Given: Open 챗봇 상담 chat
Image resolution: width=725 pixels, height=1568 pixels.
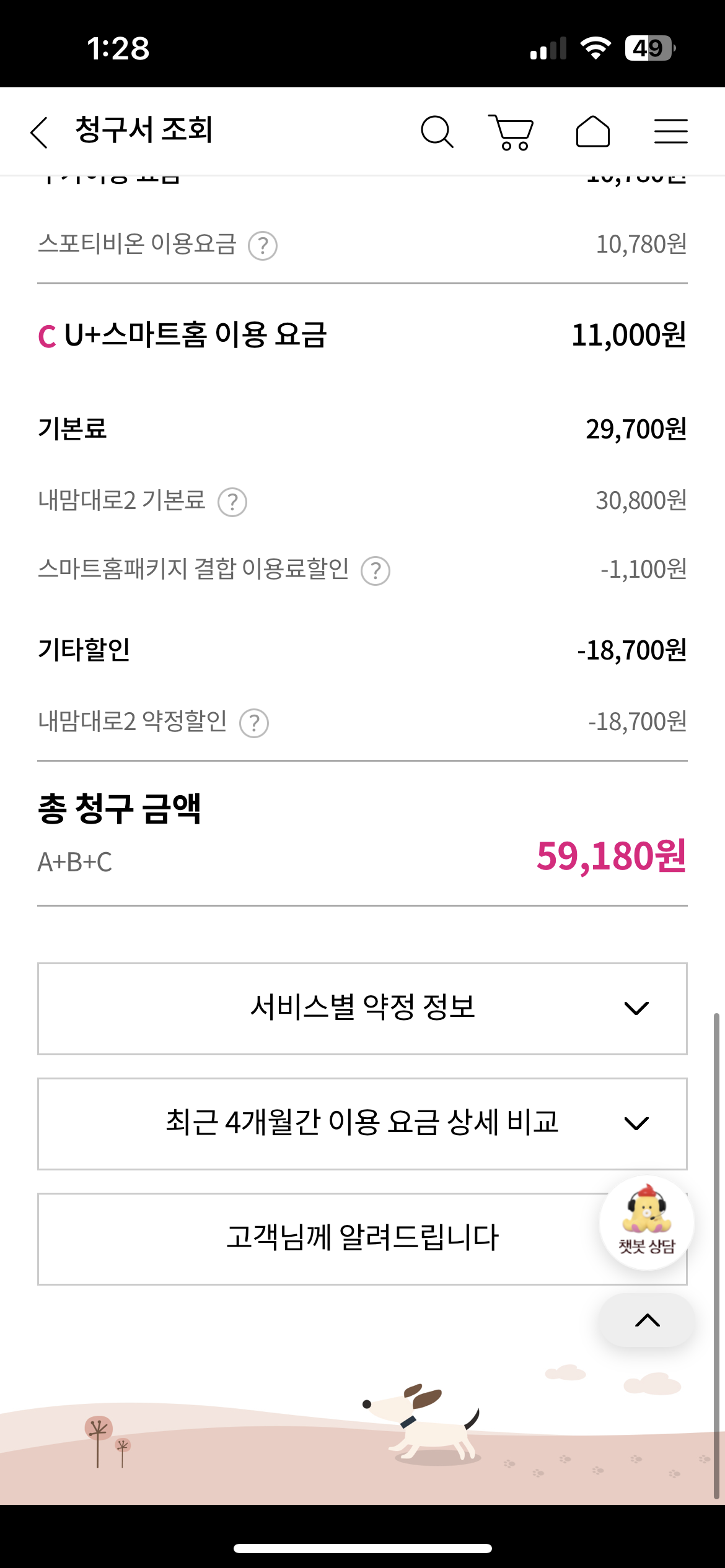Looking at the screenshot, I should click(646, 1222).
